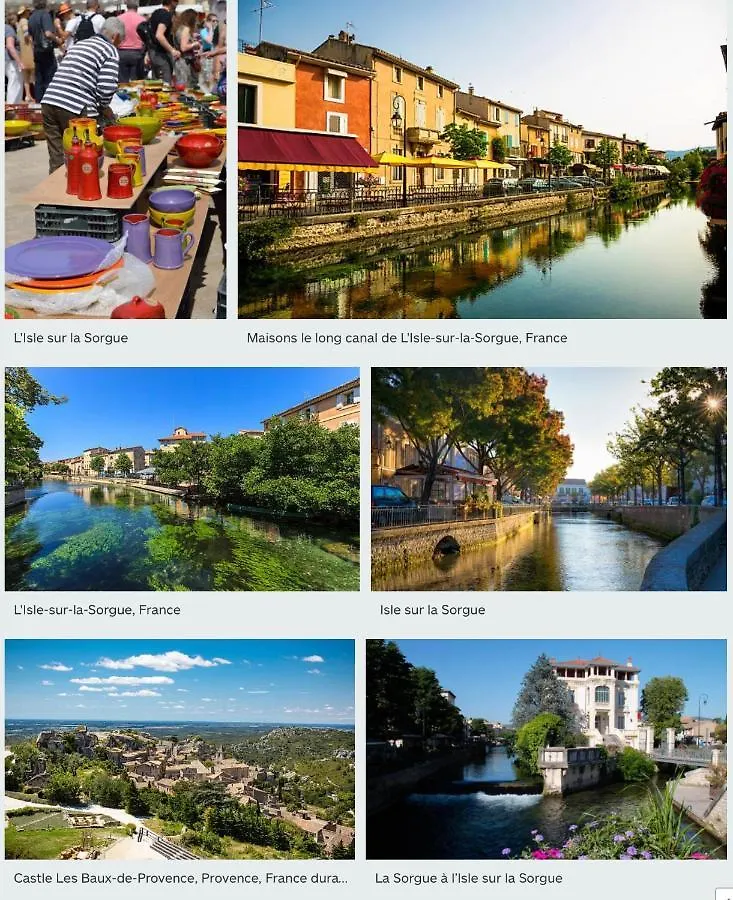Open the Maisons le long canal photo
The width and height of the screenshot is (733, 900).
click(482, 160)
